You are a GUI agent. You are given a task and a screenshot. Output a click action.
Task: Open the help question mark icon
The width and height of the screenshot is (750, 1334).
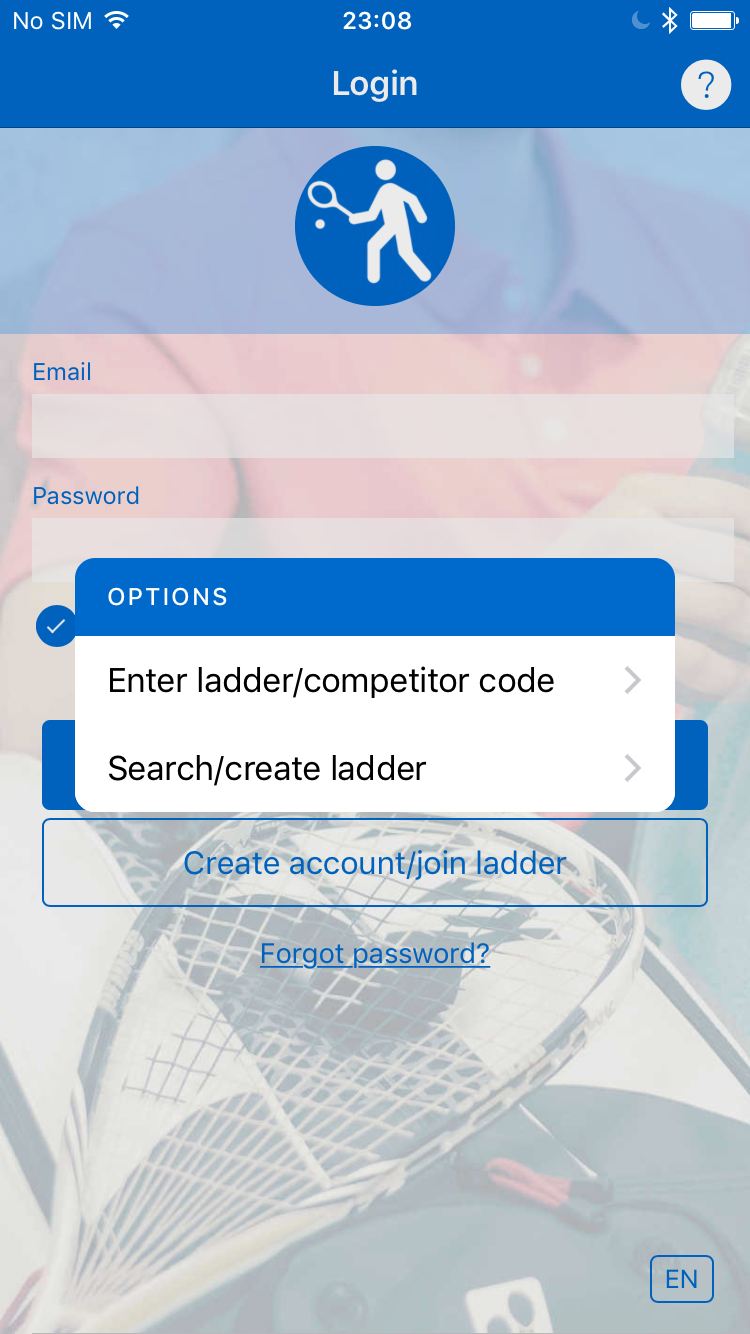click(x=706, y=84)
